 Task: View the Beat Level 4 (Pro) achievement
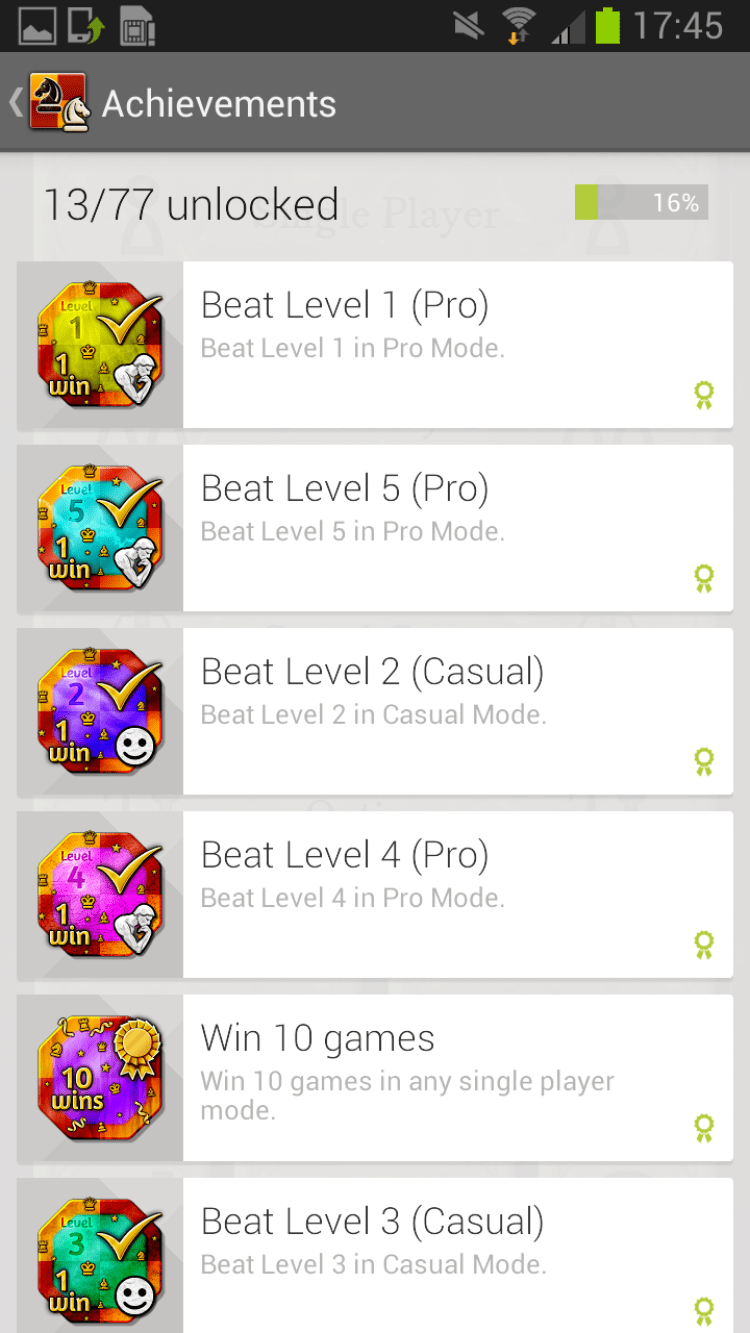pyautogui.click(x=375, y=894)
